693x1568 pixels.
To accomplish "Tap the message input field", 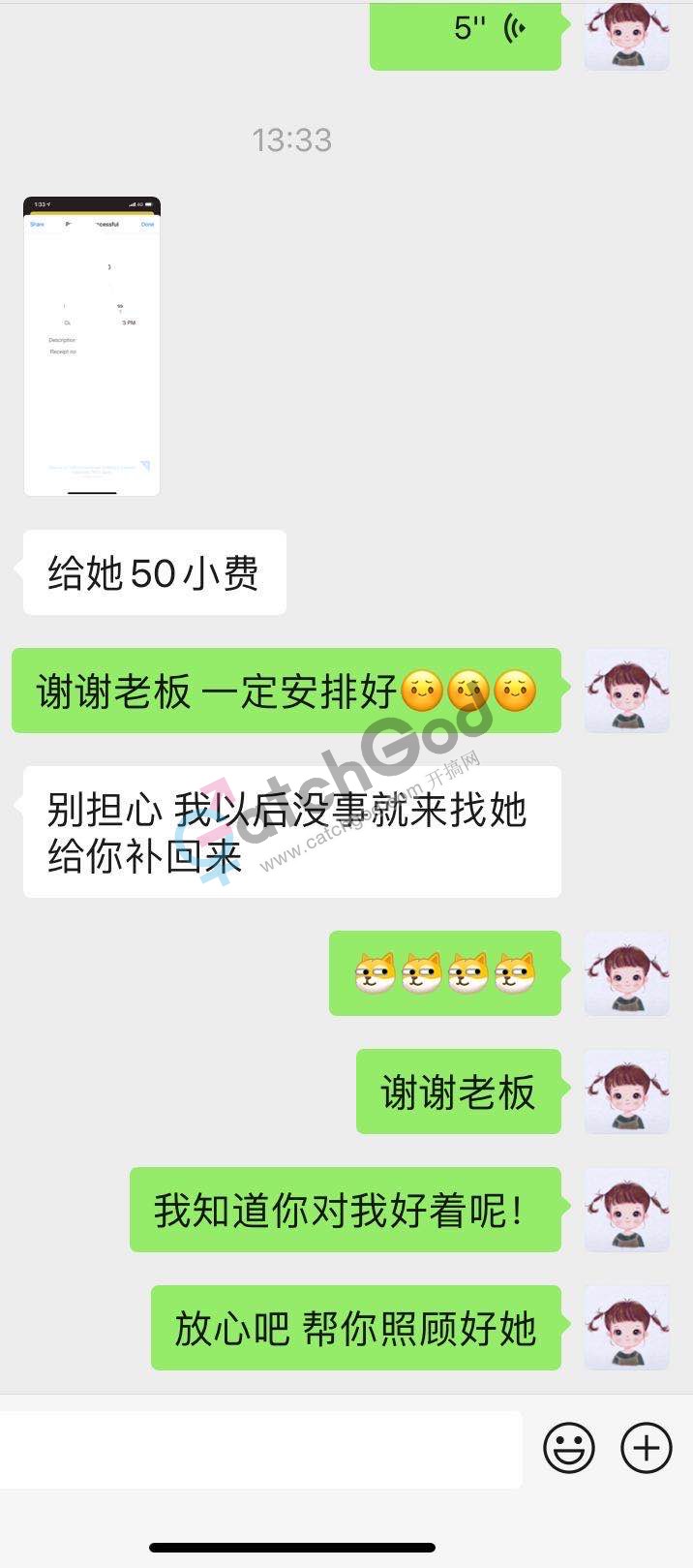I will [x=259, y=1449].
